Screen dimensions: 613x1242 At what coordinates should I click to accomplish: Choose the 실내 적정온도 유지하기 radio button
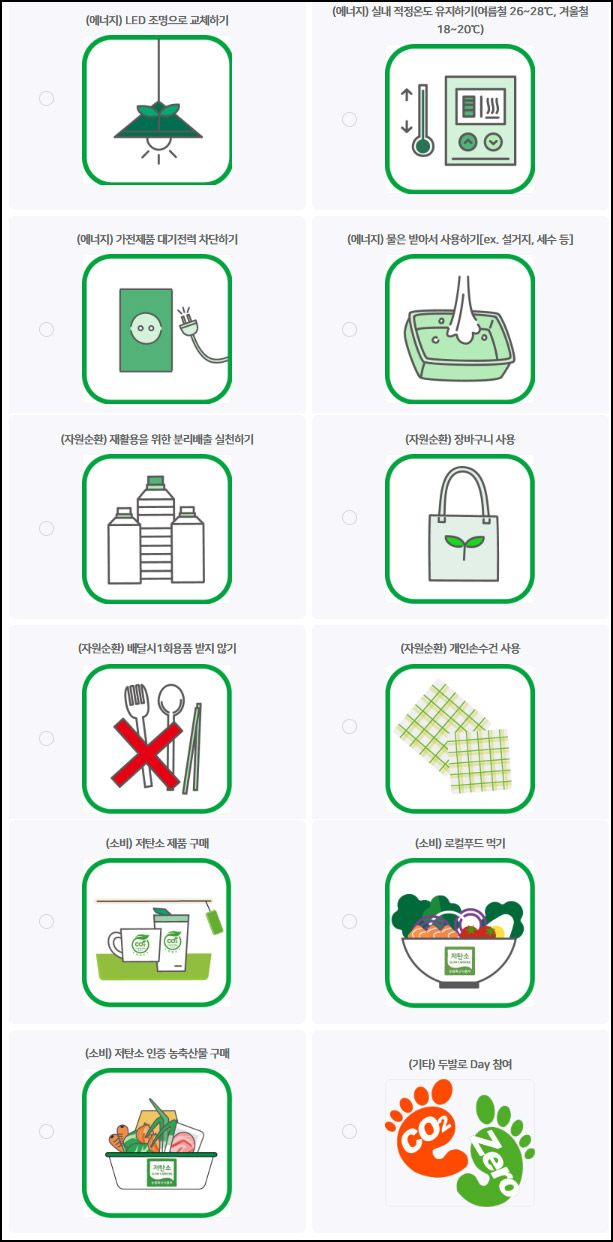tap(349, 119)
